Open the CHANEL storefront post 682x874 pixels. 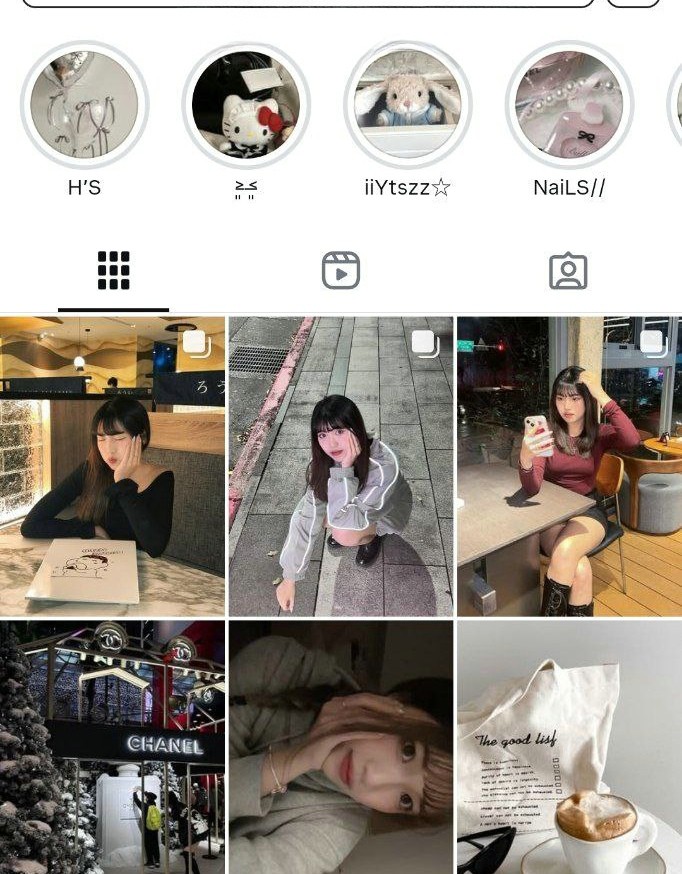[x=112, y=747]
